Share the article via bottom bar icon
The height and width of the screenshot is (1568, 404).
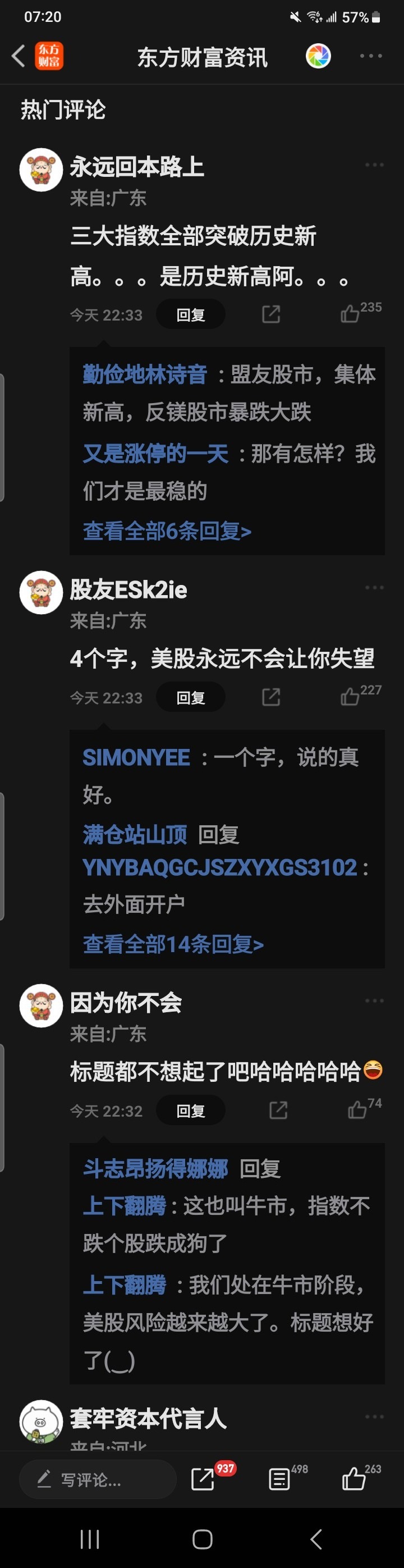coord(203,1479)
